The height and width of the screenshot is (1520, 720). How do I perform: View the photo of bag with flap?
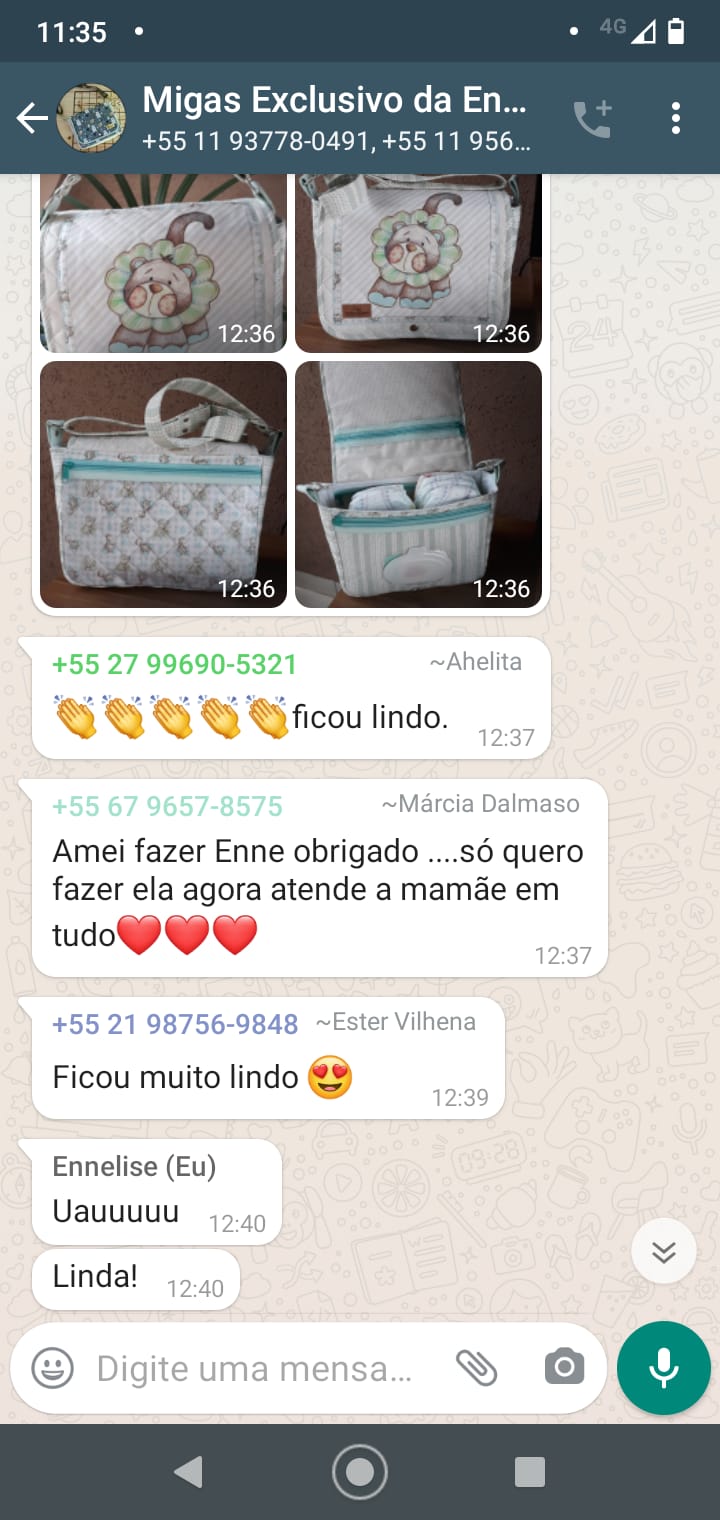[x=418, y=262]
